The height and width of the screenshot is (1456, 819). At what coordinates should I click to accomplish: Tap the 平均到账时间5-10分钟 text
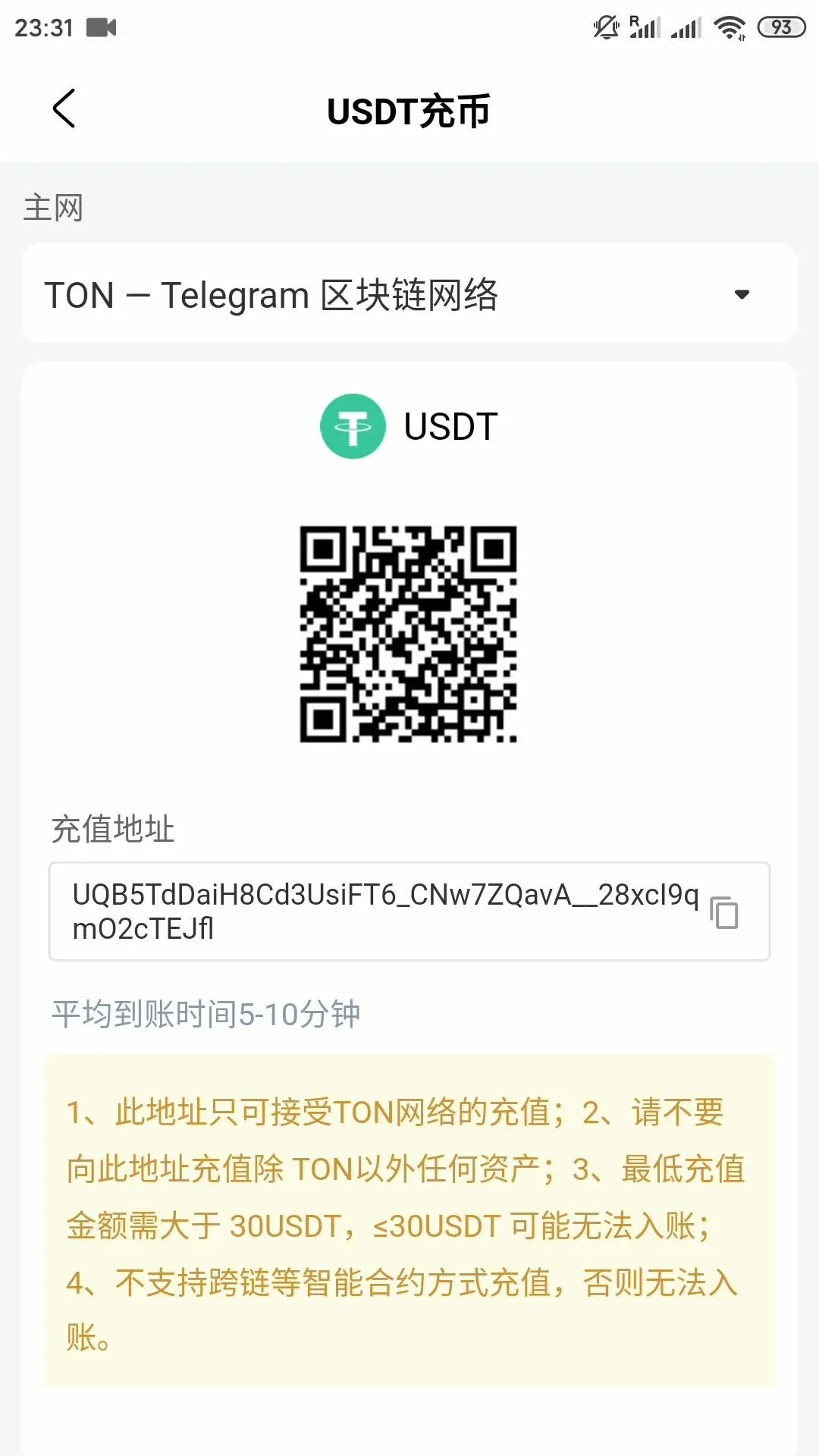coord(206,1012)
